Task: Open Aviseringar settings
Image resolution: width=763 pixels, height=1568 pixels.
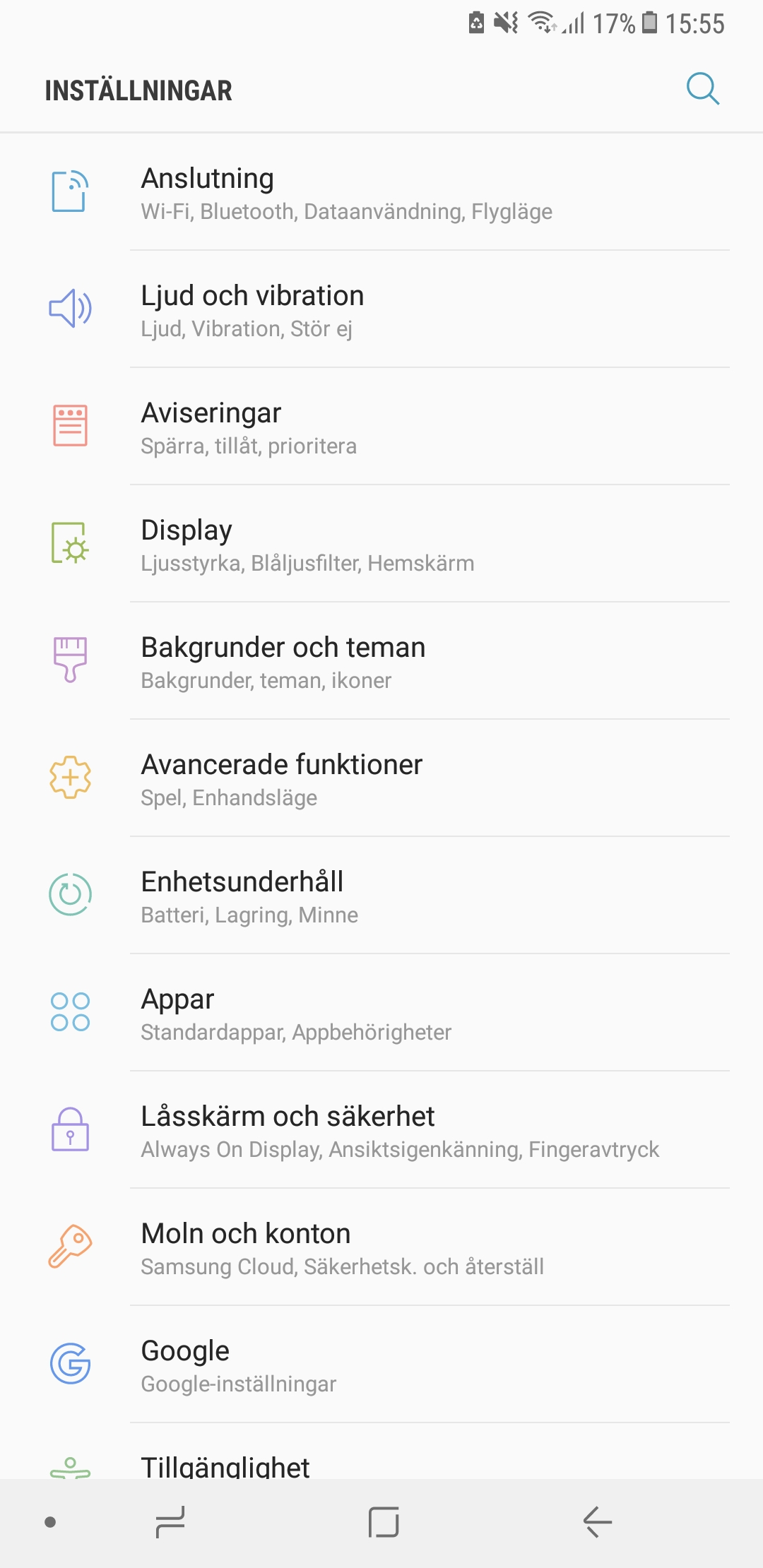Action: [x=381, y=427]
